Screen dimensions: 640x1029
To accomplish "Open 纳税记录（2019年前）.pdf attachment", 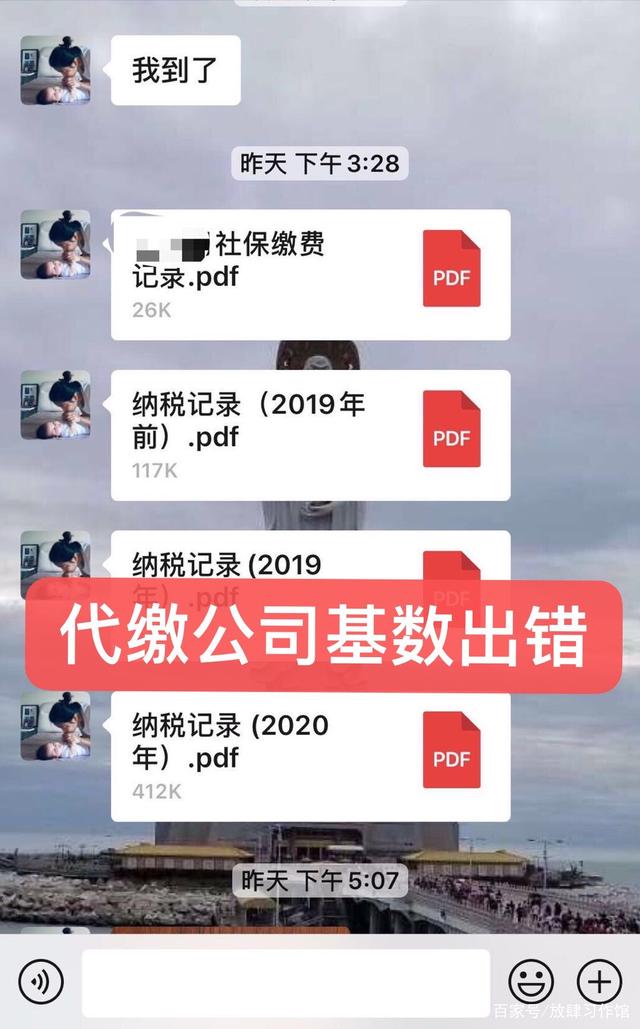I will (310, 435).
